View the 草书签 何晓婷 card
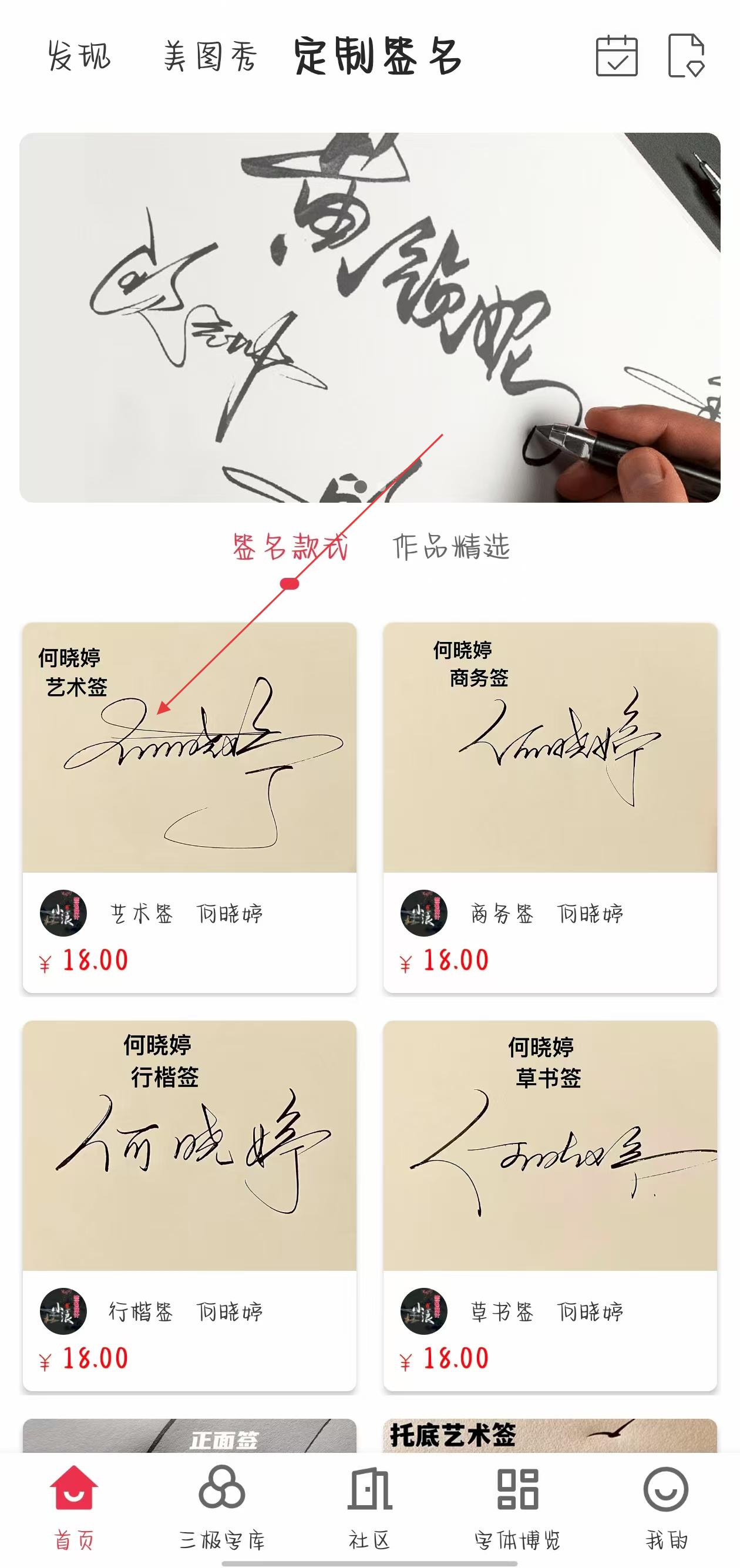The height and width of the screenshot is (1568, 740). click(x=550, y=1205)
